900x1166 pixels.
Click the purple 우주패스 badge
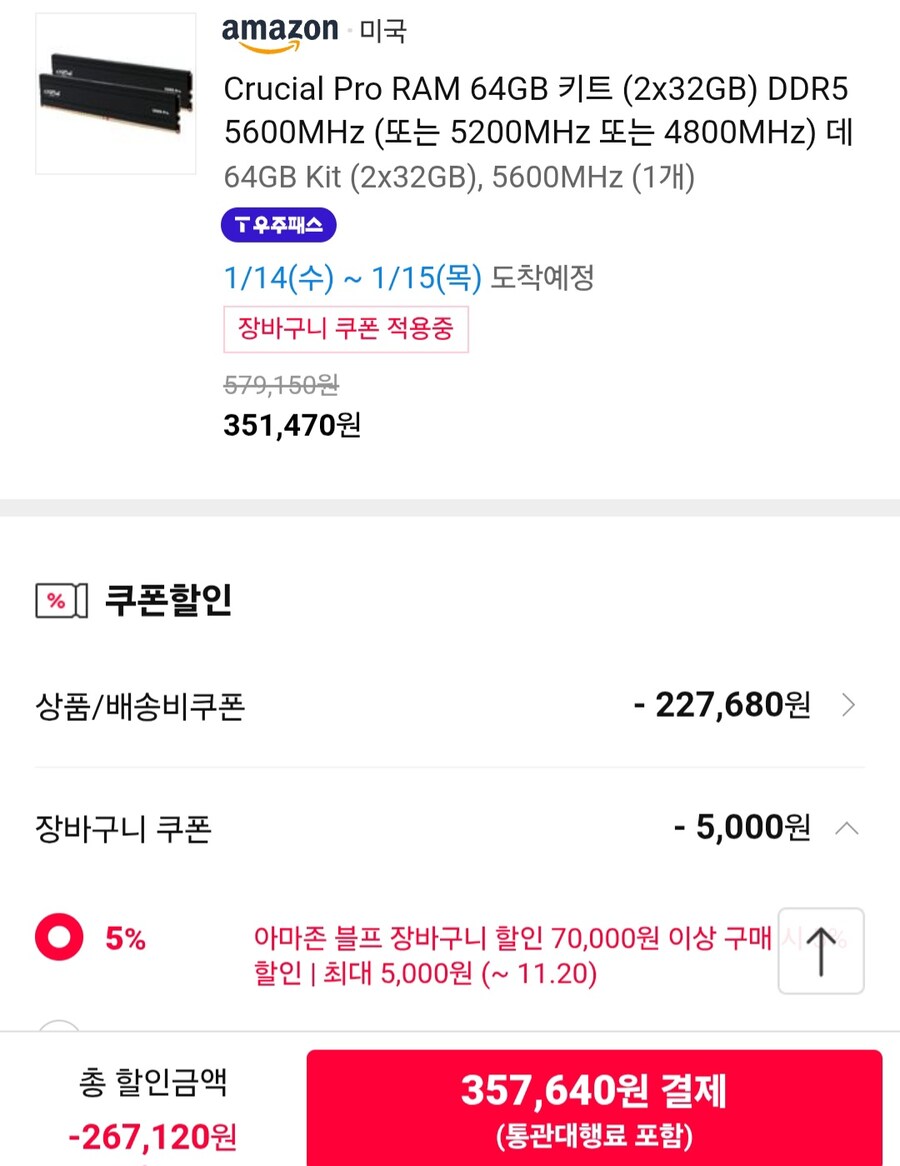pyautogui.click(x=280, y=225)
